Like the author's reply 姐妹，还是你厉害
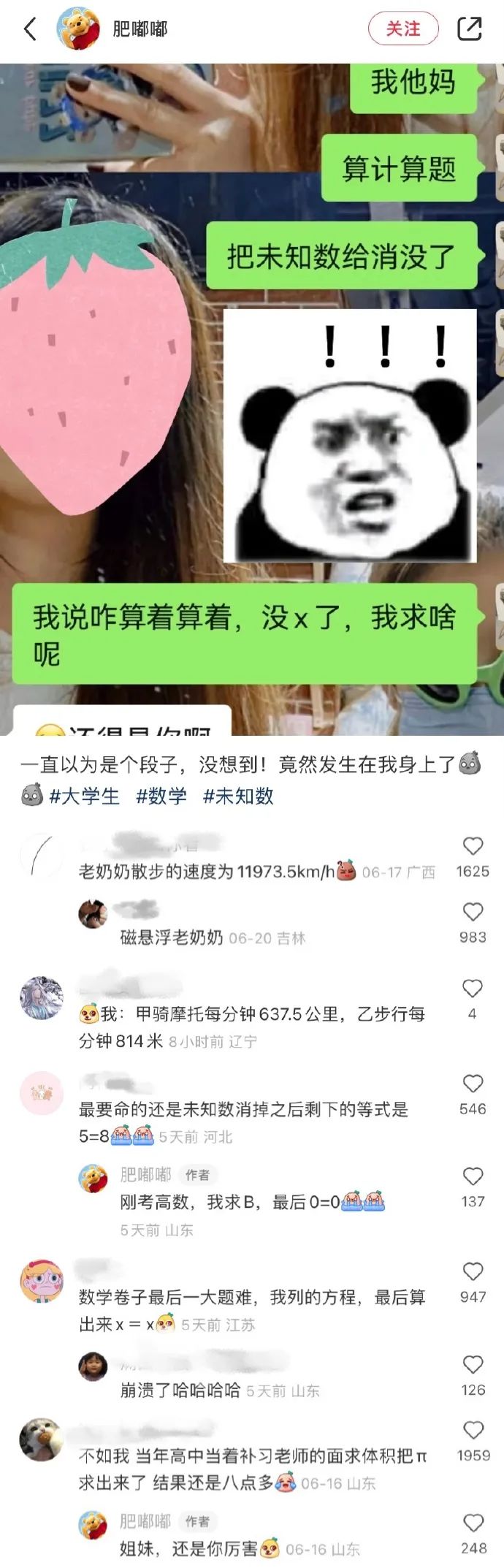The image size is (504, 1568). point(473,1523)
